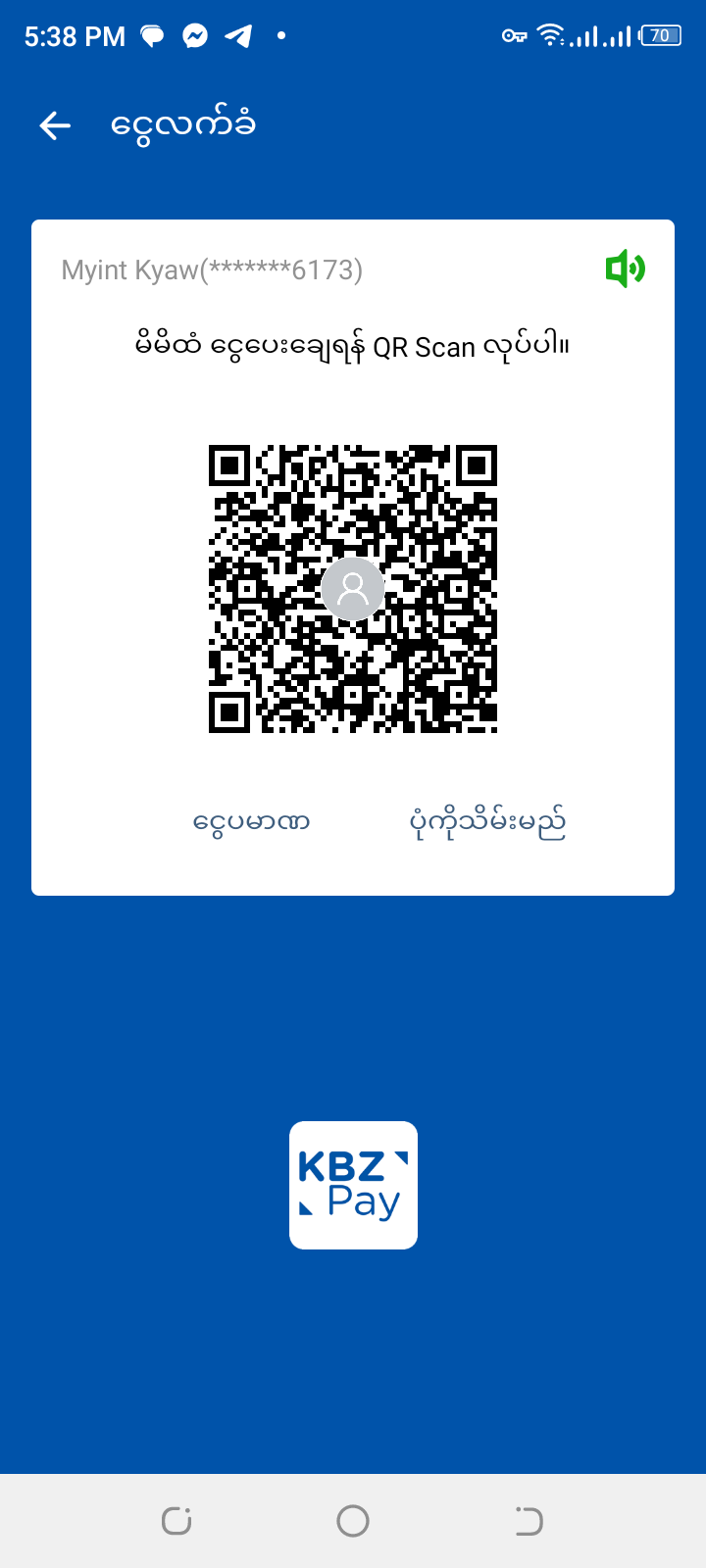Open recent apps from navigation bar
Viewport: 706px width, 1568px height.
tap(176, 1521)
